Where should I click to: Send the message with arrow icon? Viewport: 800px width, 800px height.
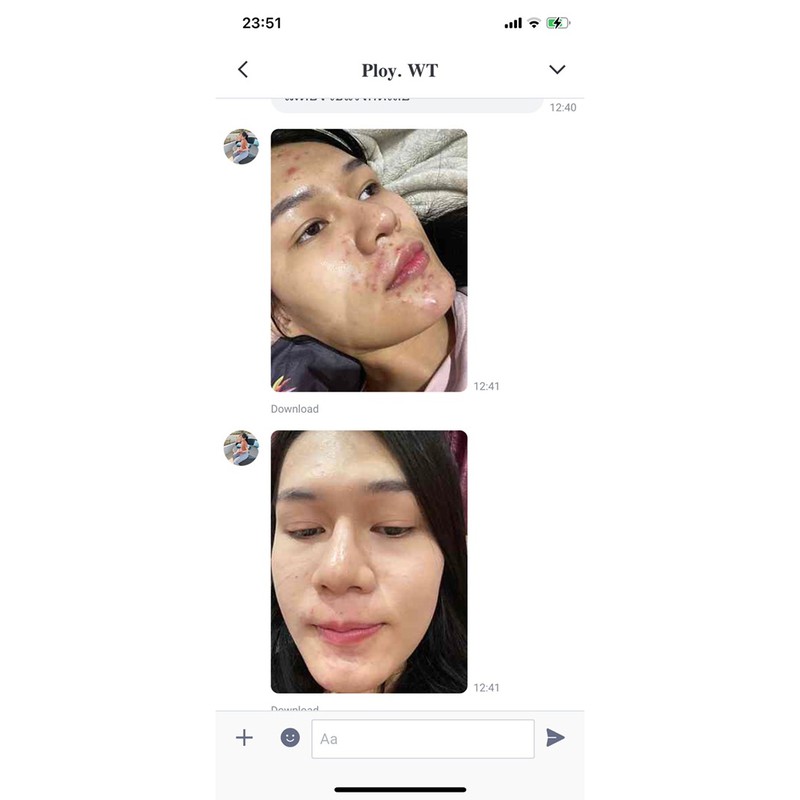[x=555, y=737]
